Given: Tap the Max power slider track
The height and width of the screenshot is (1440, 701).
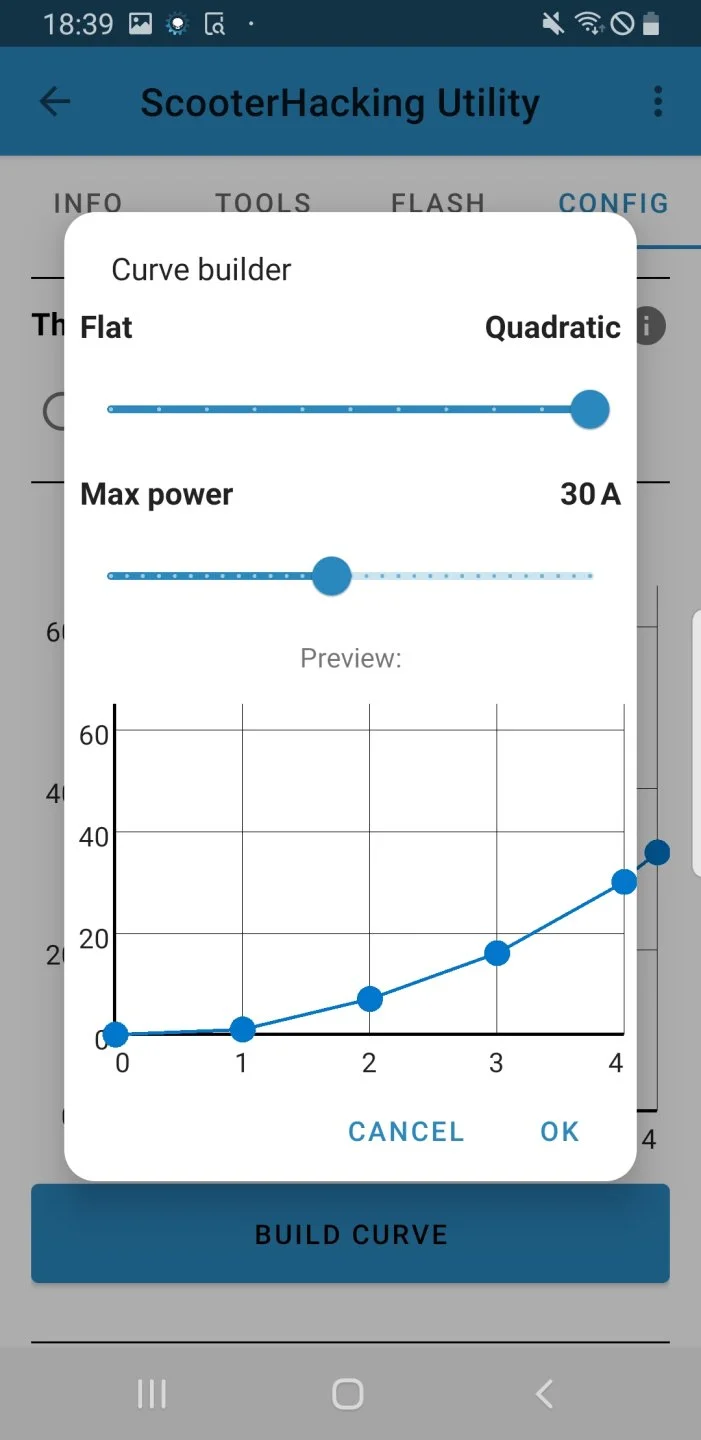Looking at the screenshot, I should pos(350,576).
